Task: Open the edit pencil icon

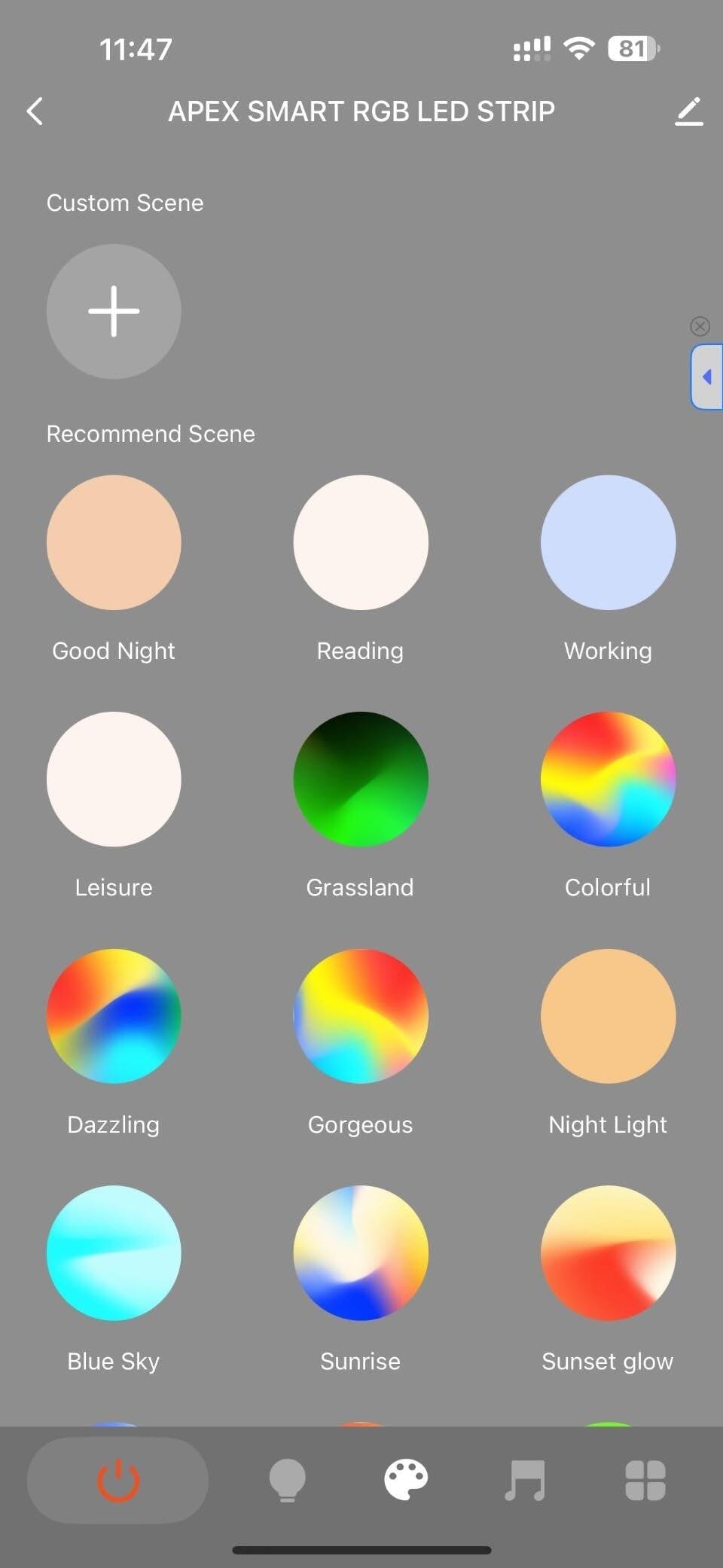Action: pos(688,111)
